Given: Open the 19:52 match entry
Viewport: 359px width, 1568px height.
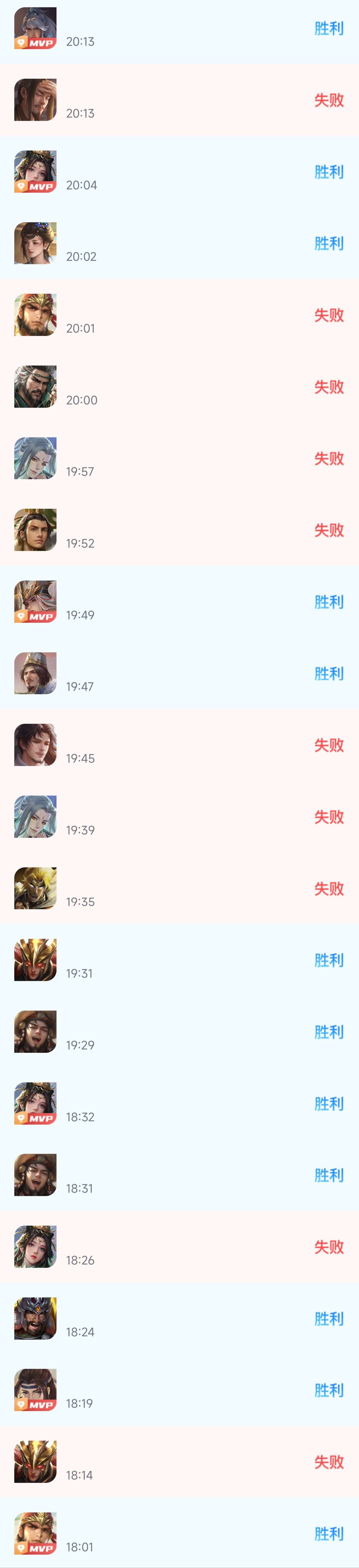Looking at the screenshot, I should pyautogui.click(x=179, y=530).
